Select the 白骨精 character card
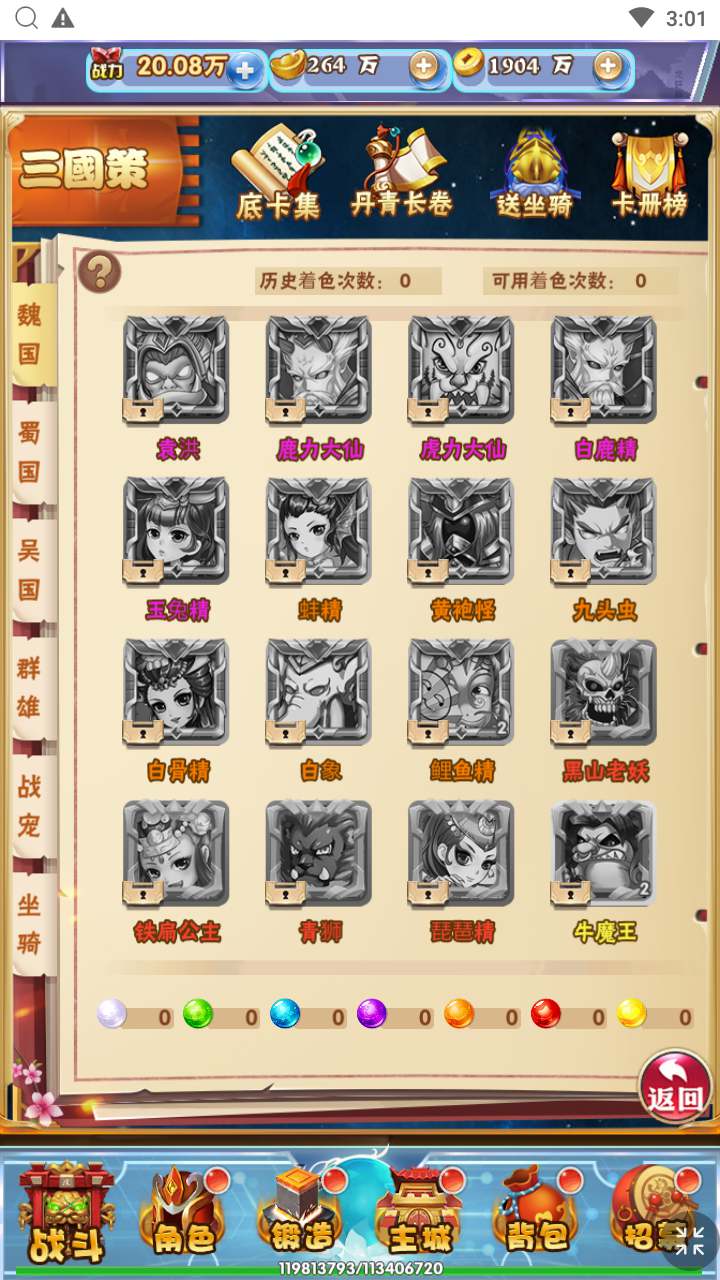This screenshot has height=1280, width=720. pyautogui.click(x=176, y=692)
